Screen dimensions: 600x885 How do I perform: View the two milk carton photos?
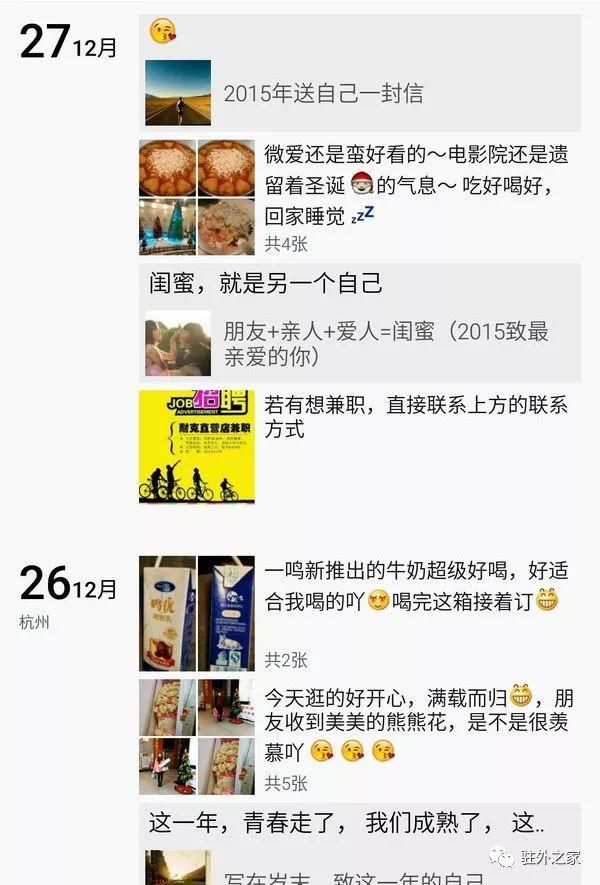197,613
